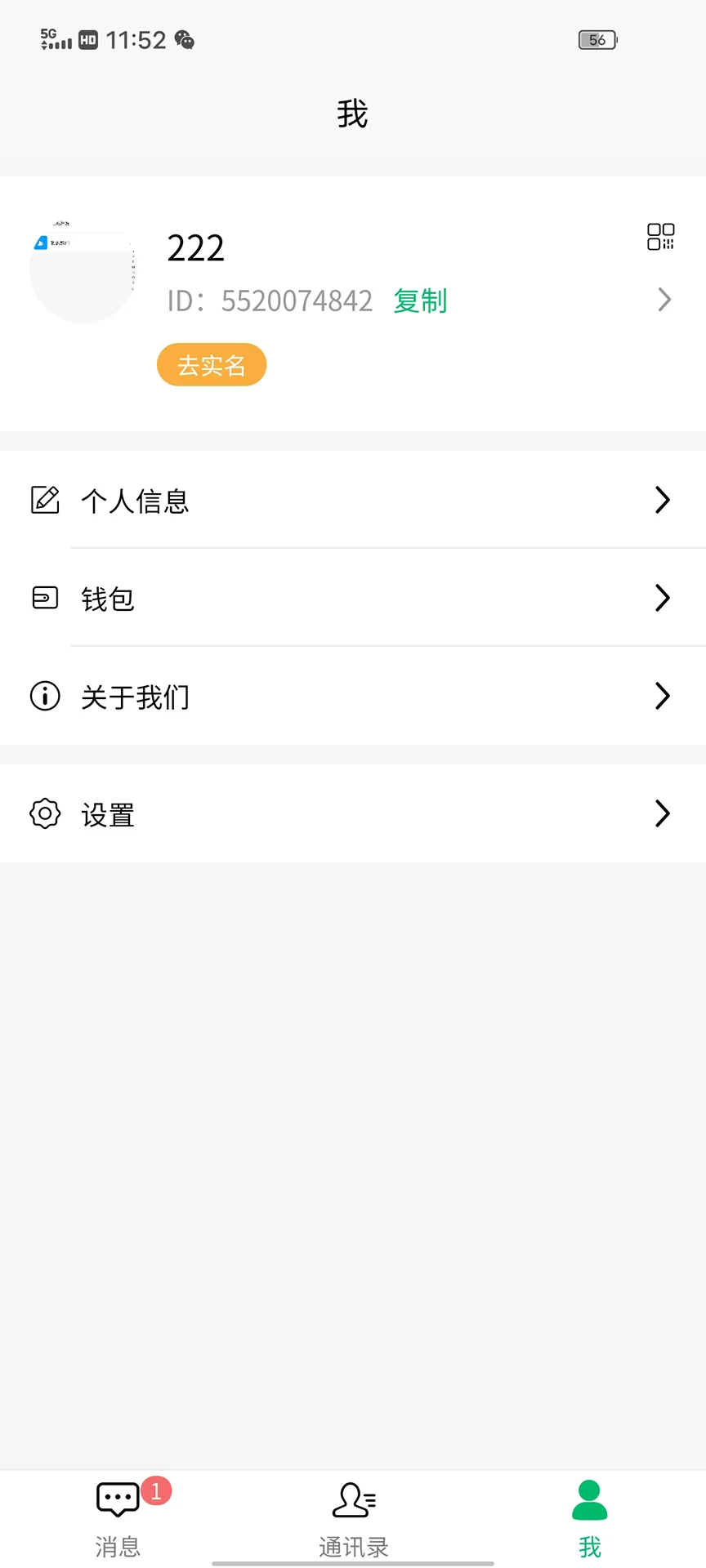Image resolution: width=706 pixels, height=1568 pixels.
Task: Select the 通讯录 contacts icon
Action: [x=352, y=1501]
